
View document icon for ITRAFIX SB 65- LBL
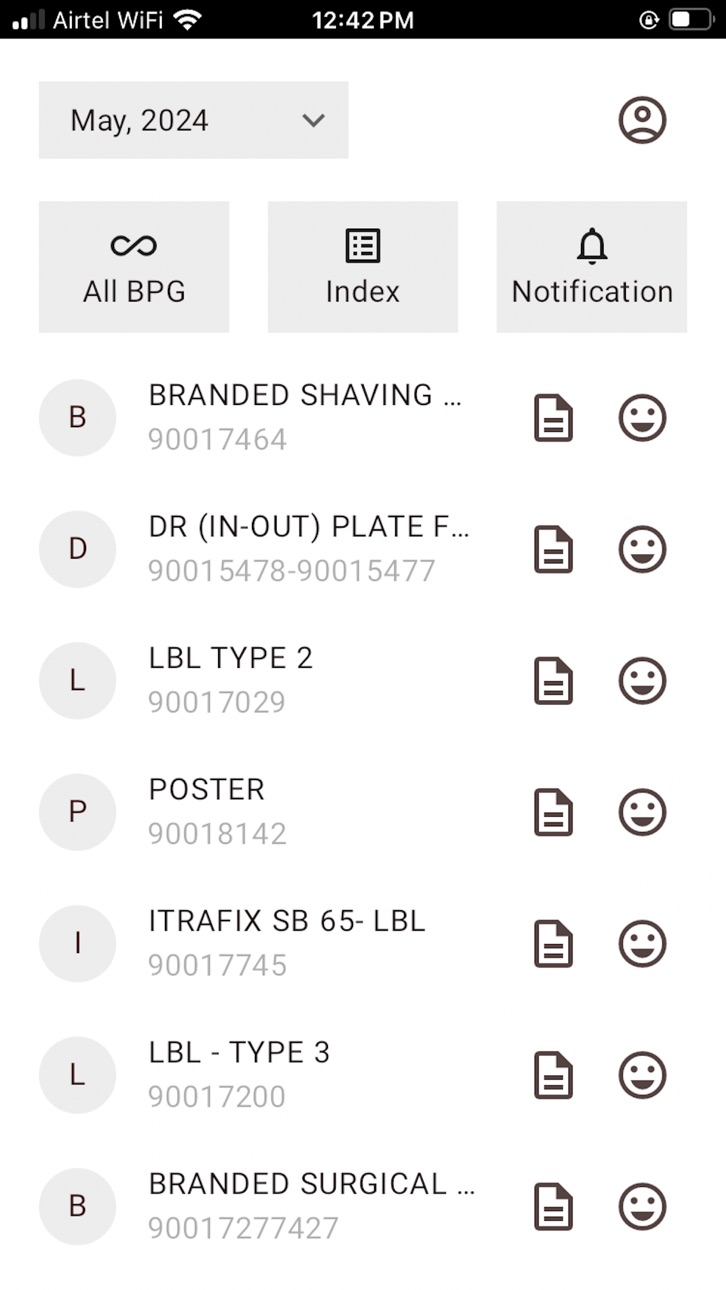553,944
